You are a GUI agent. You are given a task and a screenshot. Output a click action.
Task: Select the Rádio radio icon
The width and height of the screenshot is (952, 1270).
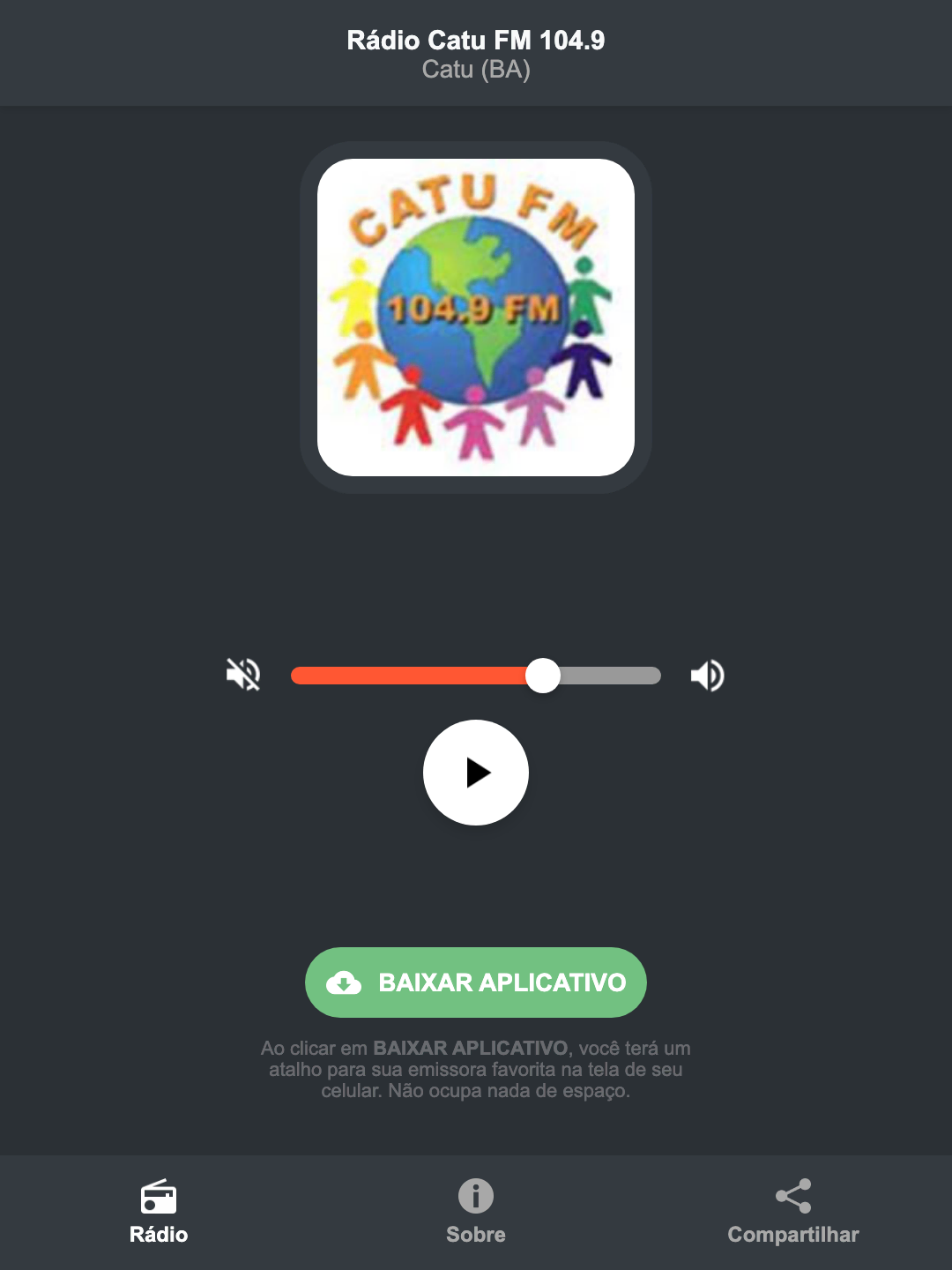159,1198
